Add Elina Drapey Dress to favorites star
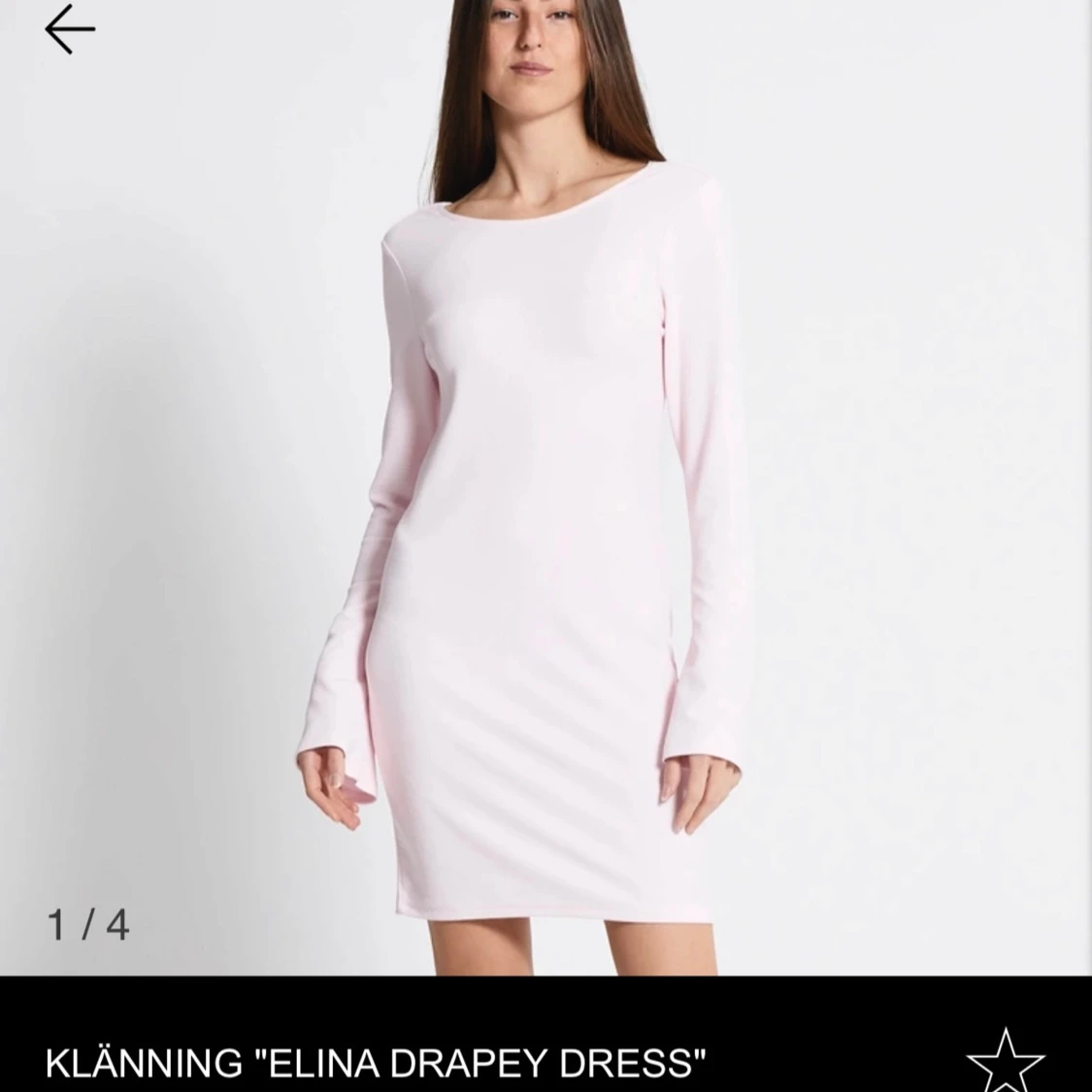1092x1092 pixels. coord(1006,1060)
